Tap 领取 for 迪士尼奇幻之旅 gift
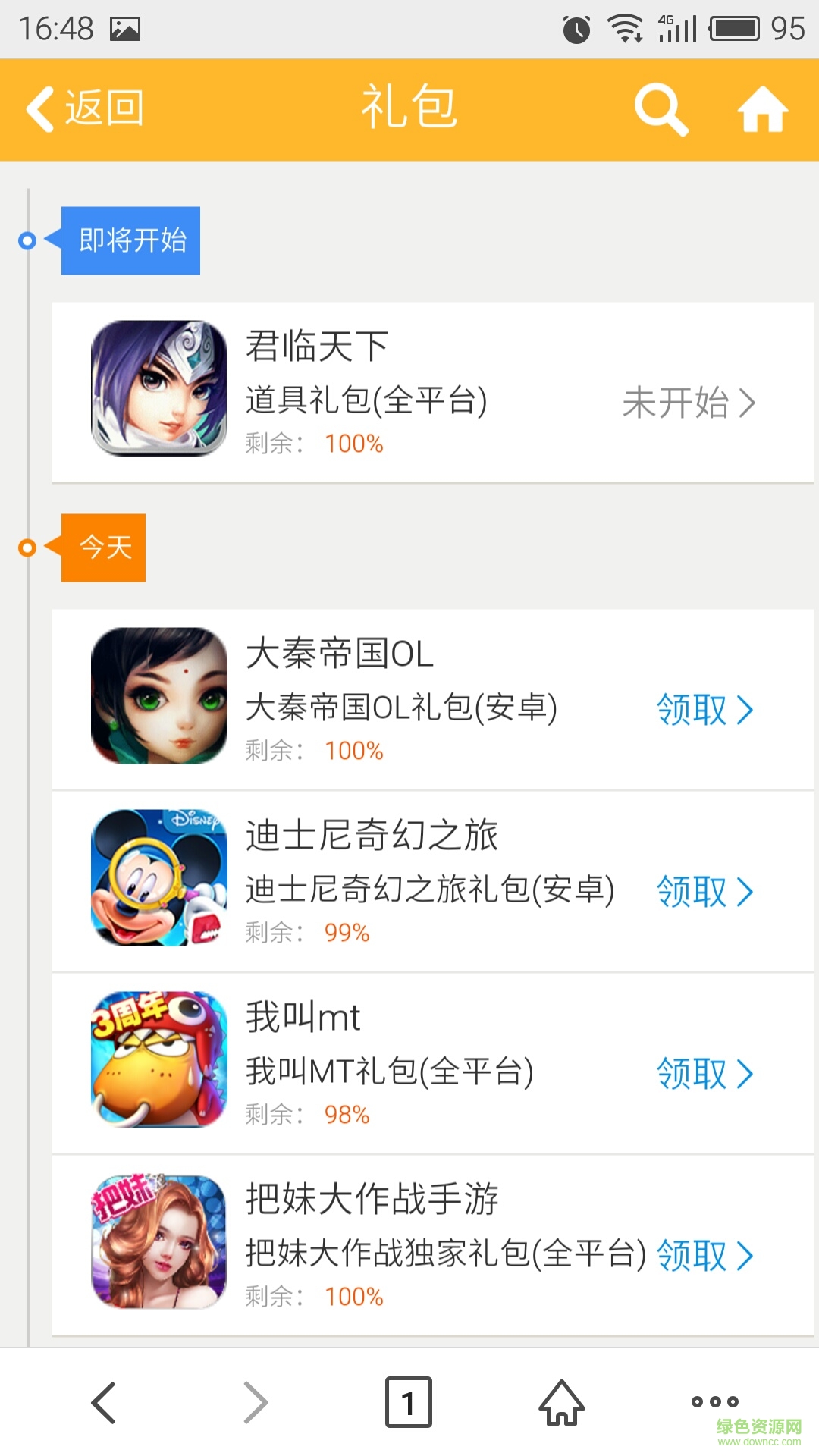The image size is (819, 1456). (704, 893)
